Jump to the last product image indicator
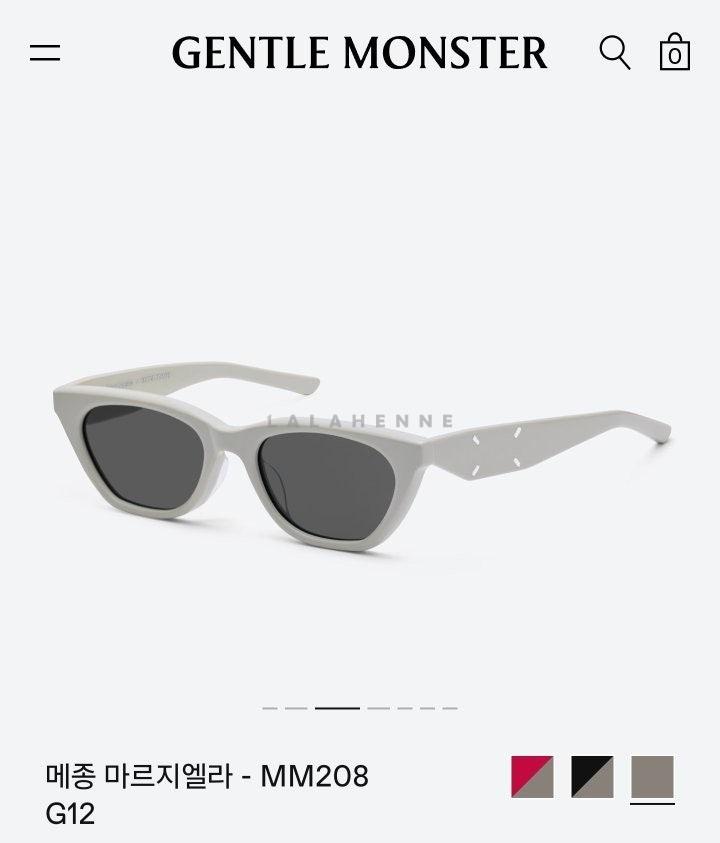Screen dimensions: 720x843 (450, 708)
